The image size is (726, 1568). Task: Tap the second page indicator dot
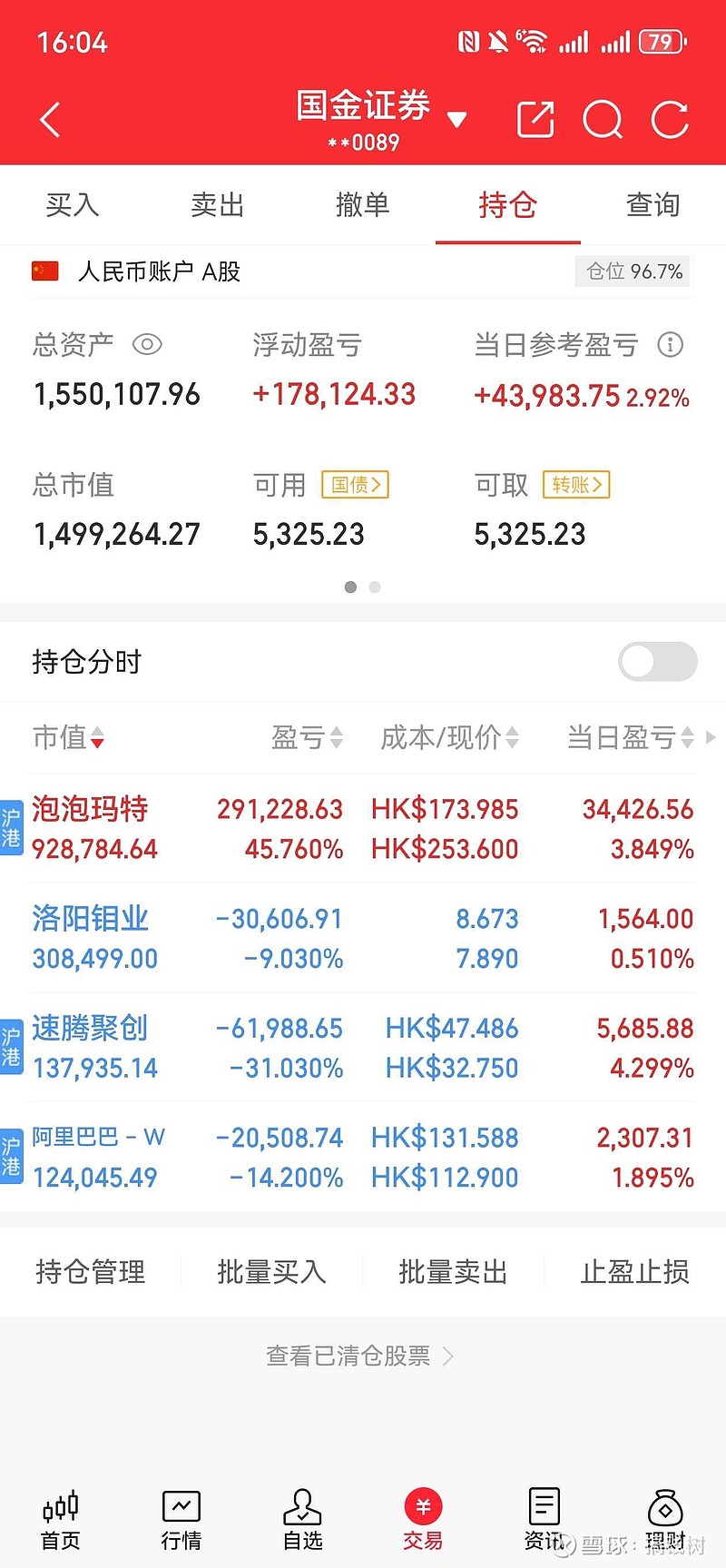tap(375, 587)
